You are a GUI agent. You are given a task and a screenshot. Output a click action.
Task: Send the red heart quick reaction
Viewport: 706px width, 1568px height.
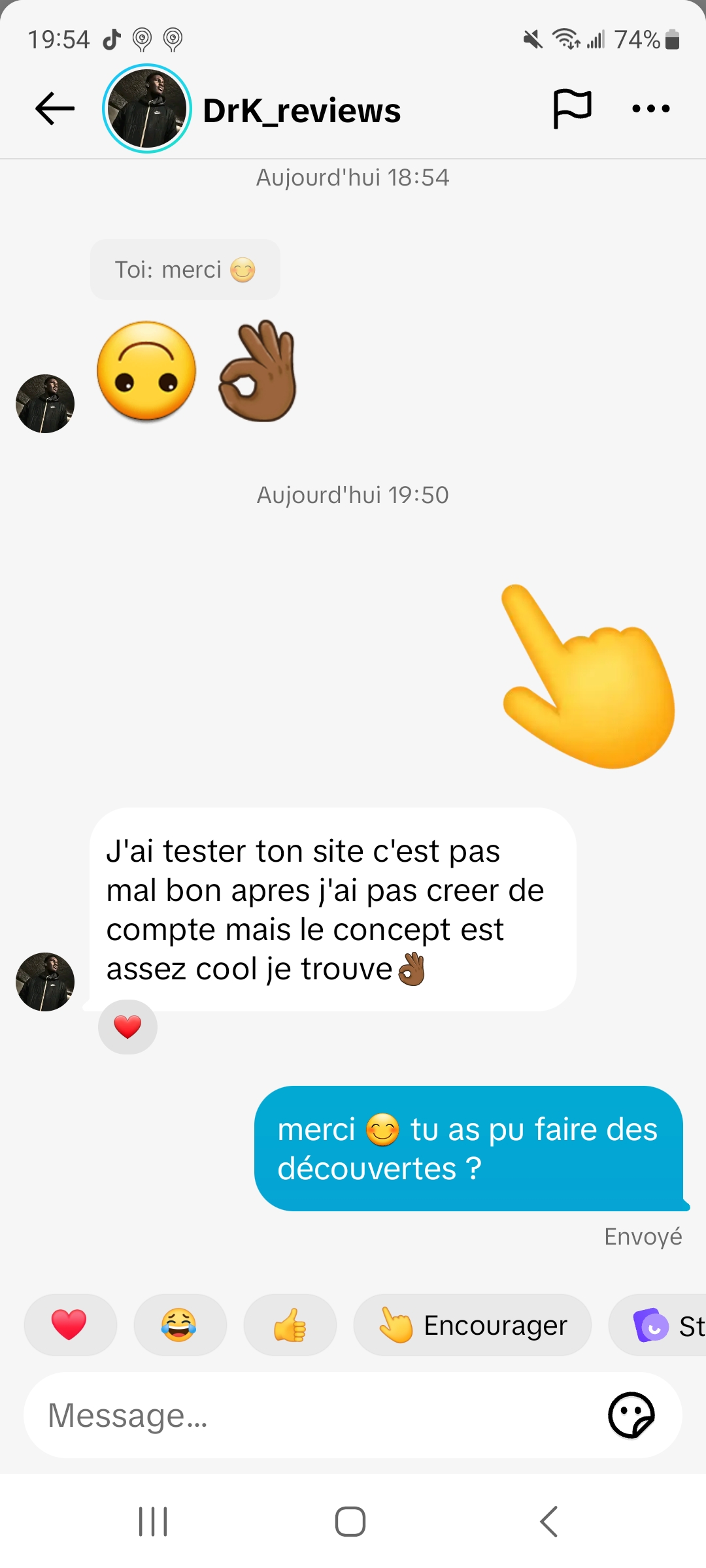[70, 1325]
